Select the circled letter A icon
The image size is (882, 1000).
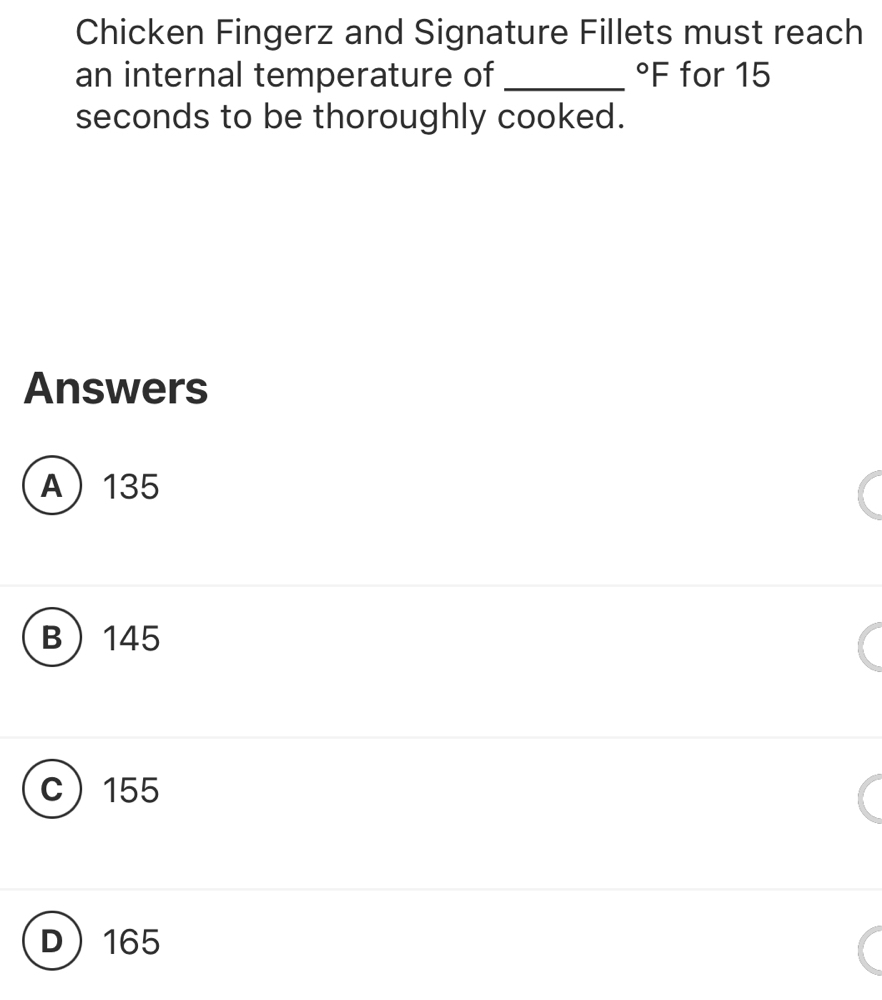pos(53,488)
